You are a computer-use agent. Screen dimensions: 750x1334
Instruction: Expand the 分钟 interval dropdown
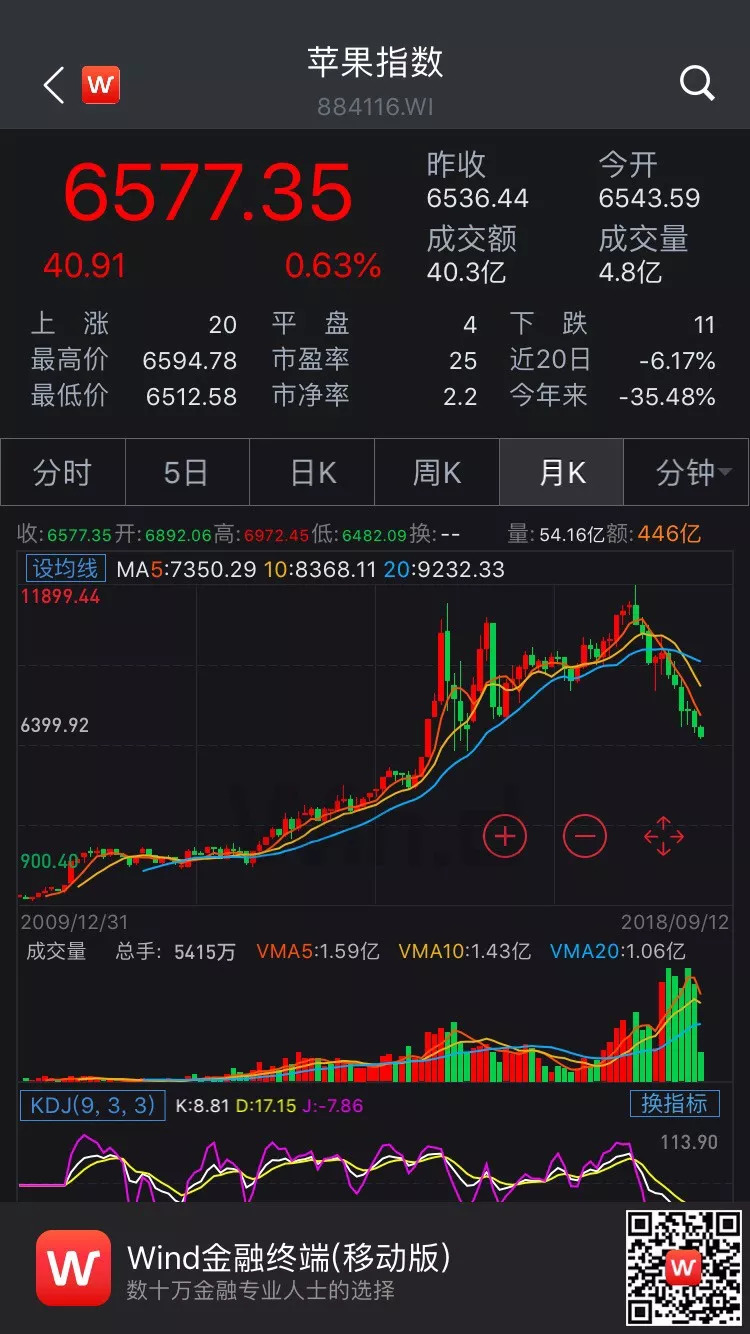click(x=688, y=472)
